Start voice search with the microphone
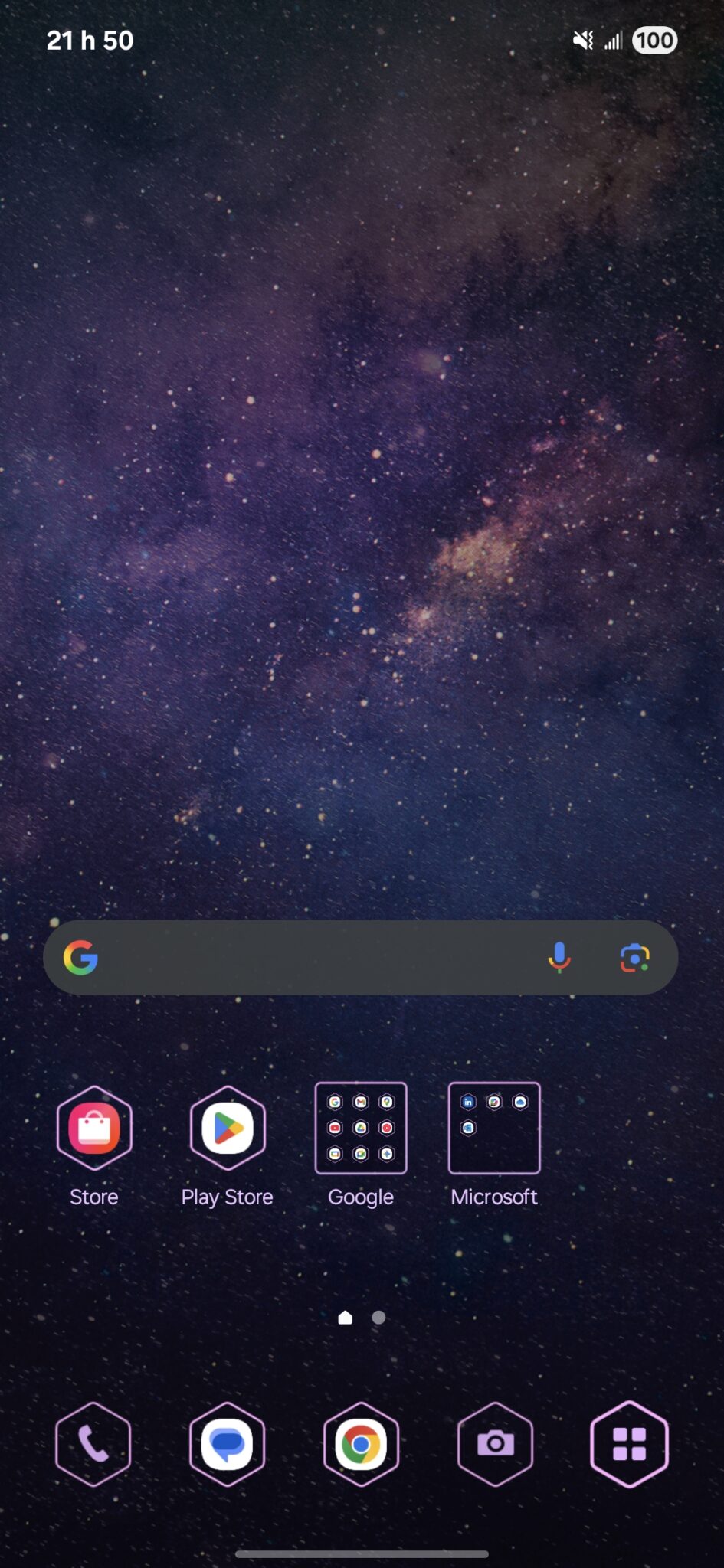 [559, 957]
